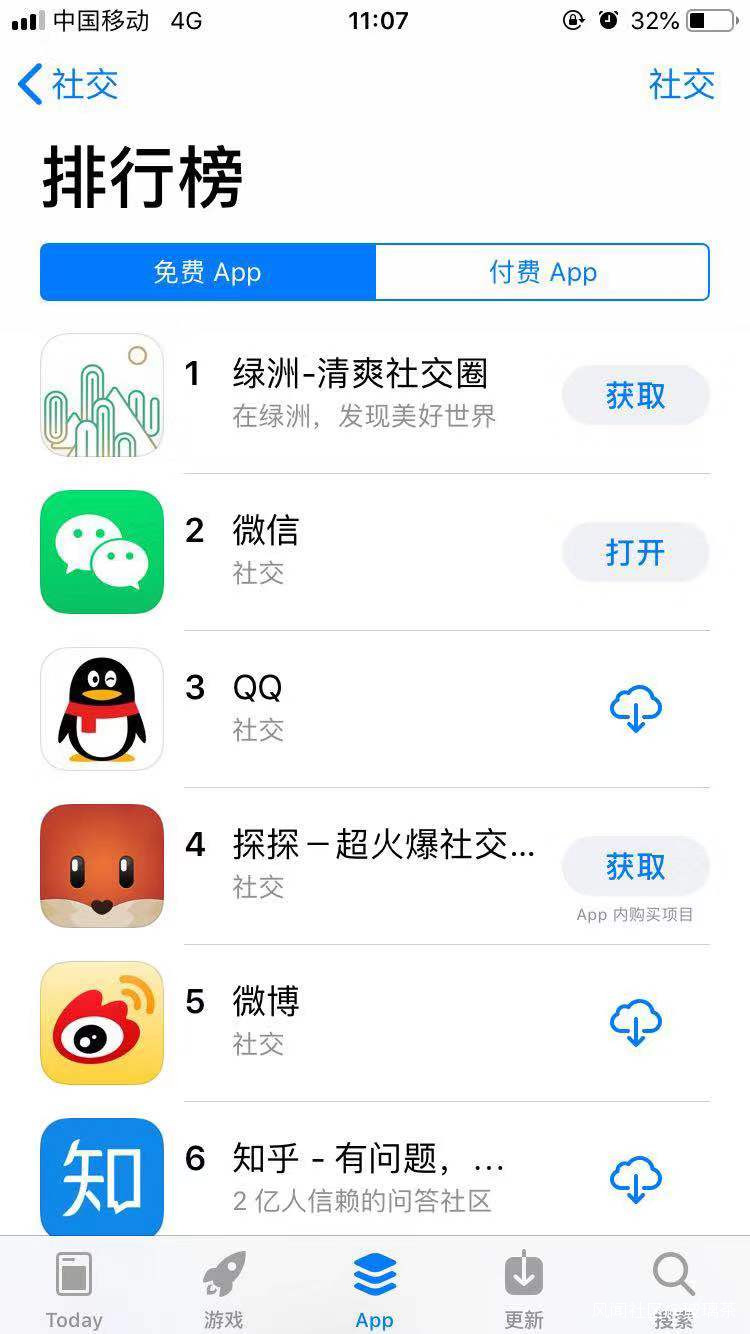Go to the 更新 tab
750x1334 pixels.
tap(524, 1290)
